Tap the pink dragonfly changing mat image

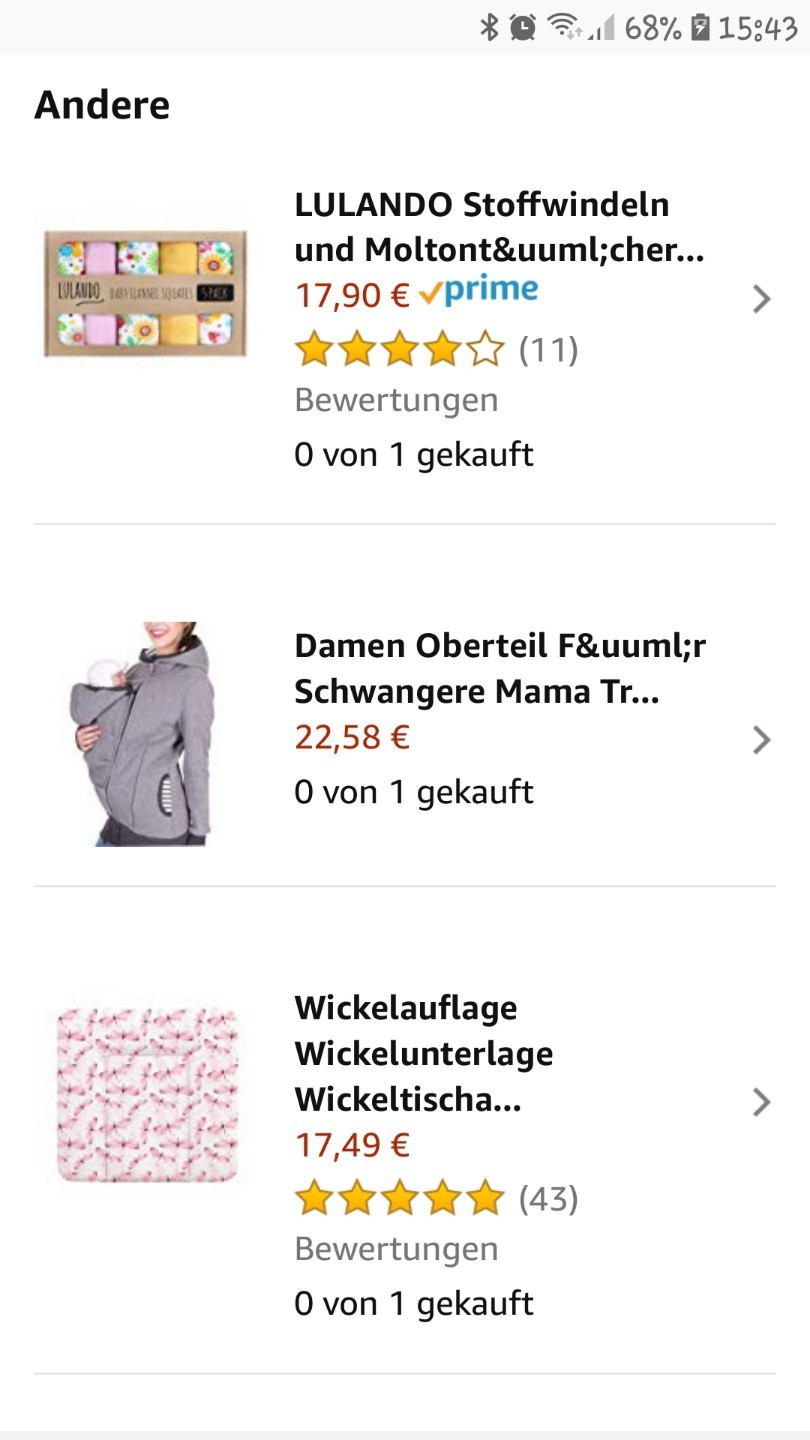pyautogui.click(x=145, y=1095)
